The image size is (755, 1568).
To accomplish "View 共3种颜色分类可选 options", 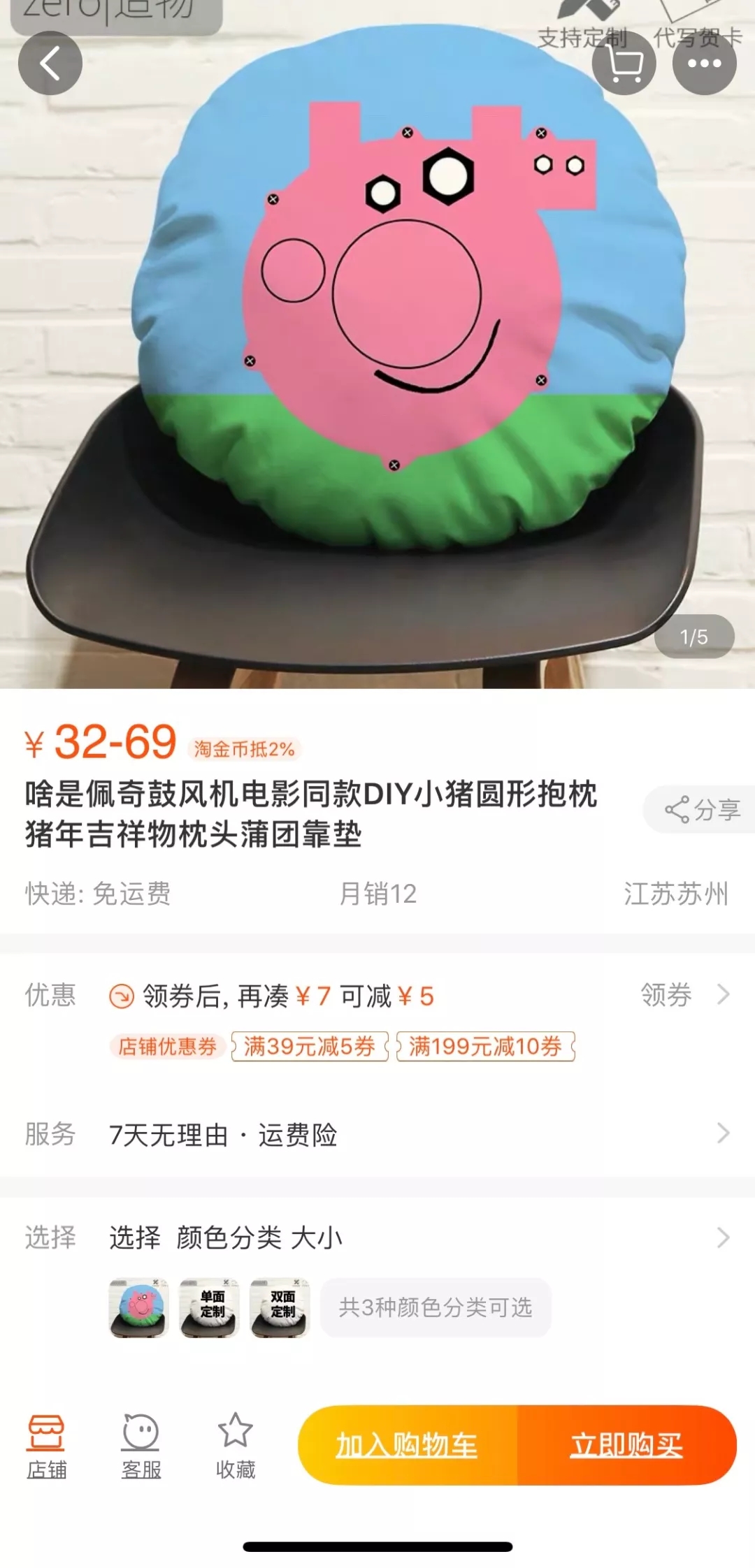I will pos(436,1307).
